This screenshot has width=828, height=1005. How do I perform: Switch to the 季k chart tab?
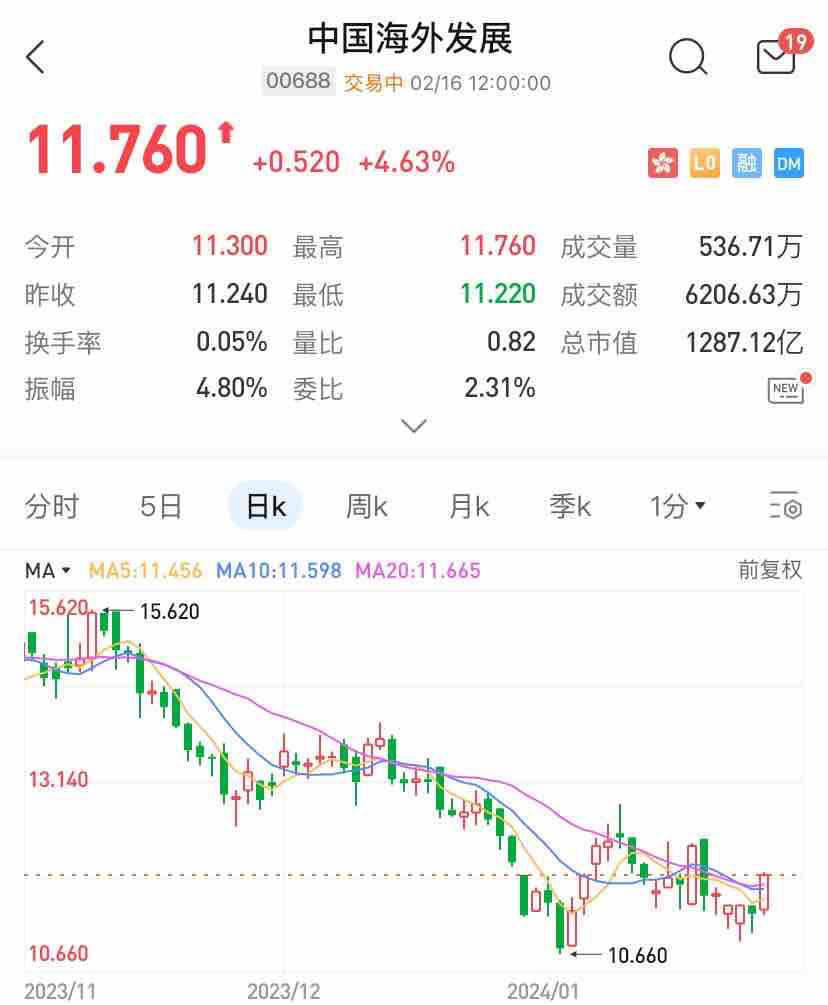(x=569, y=507)
